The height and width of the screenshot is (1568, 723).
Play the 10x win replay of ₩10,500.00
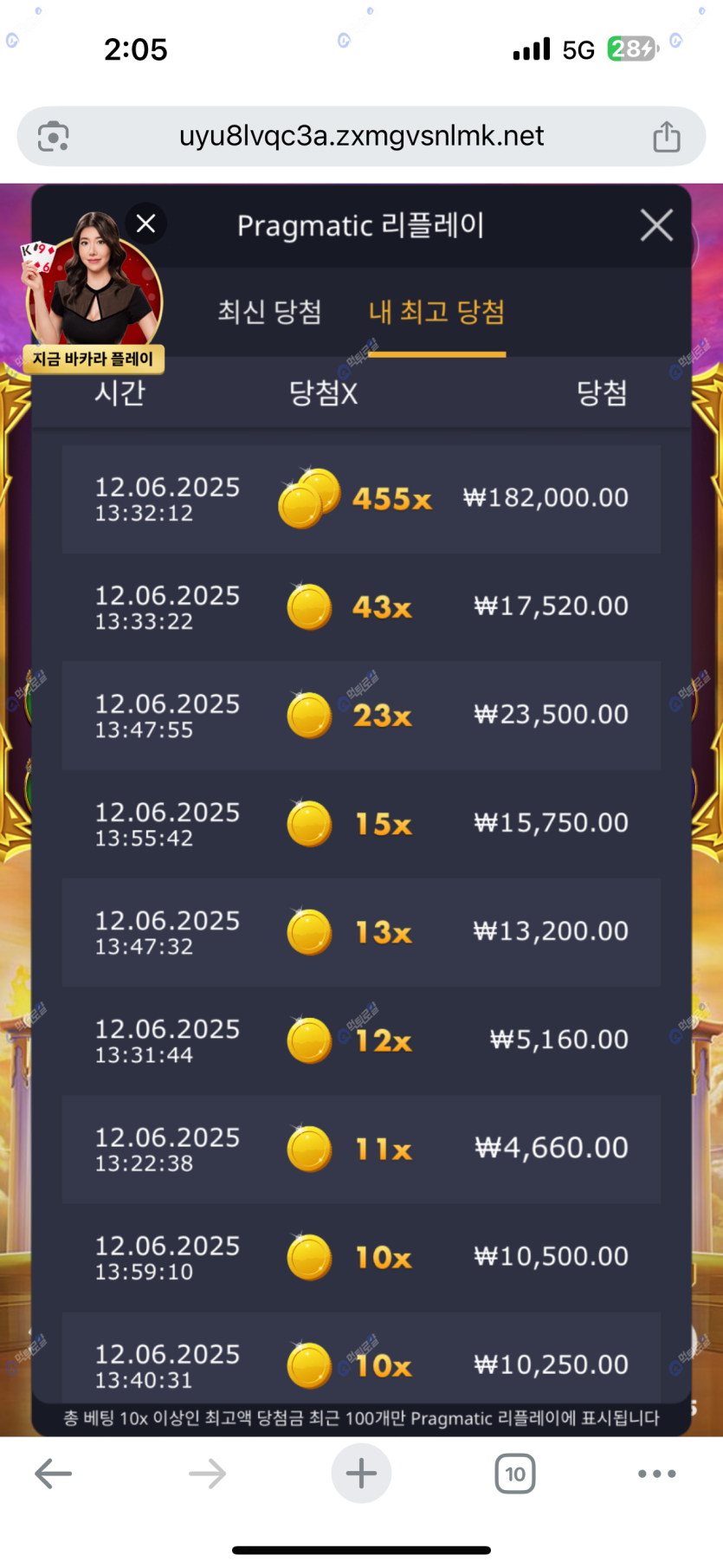tap(361, 1257)
